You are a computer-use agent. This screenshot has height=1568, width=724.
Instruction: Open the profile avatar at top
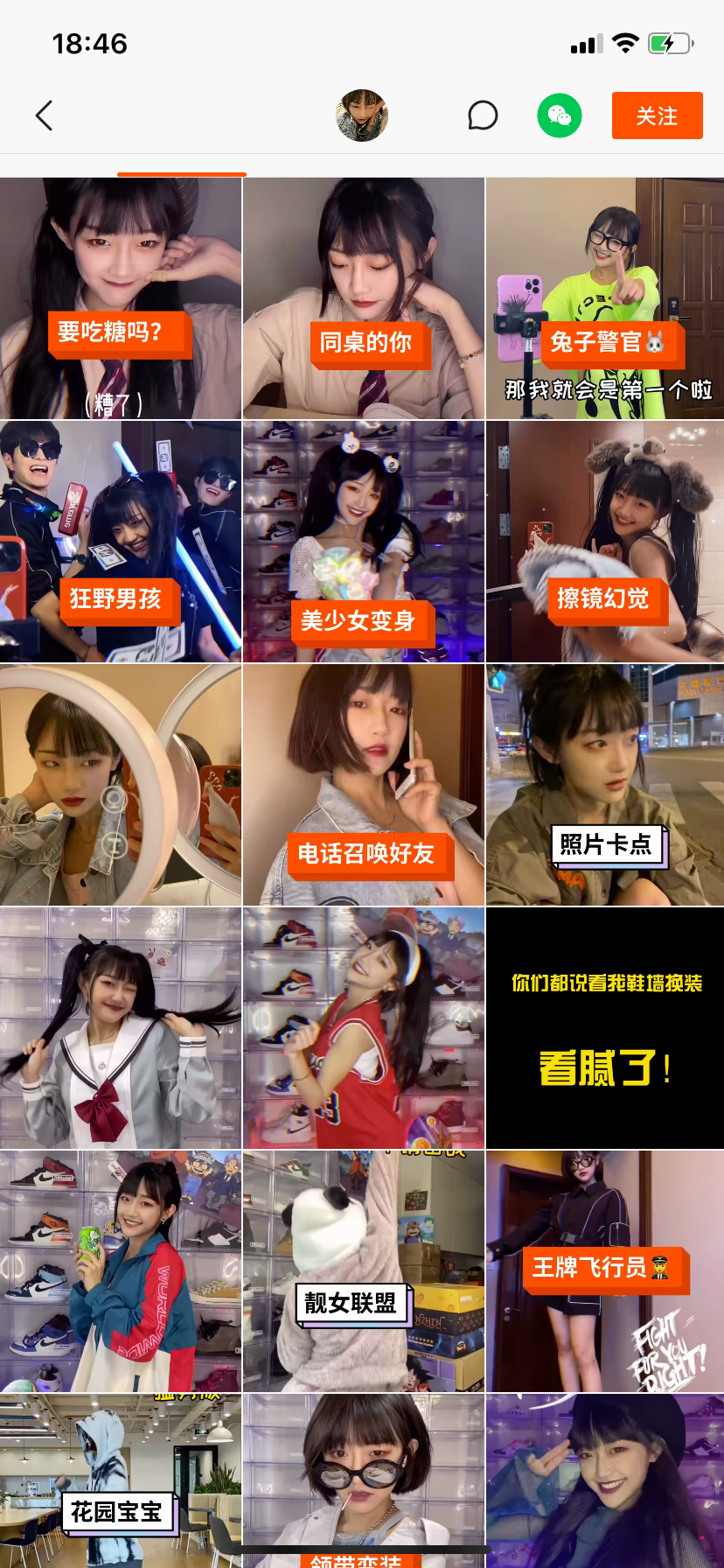pyautogui.click(x=361, y=115)
